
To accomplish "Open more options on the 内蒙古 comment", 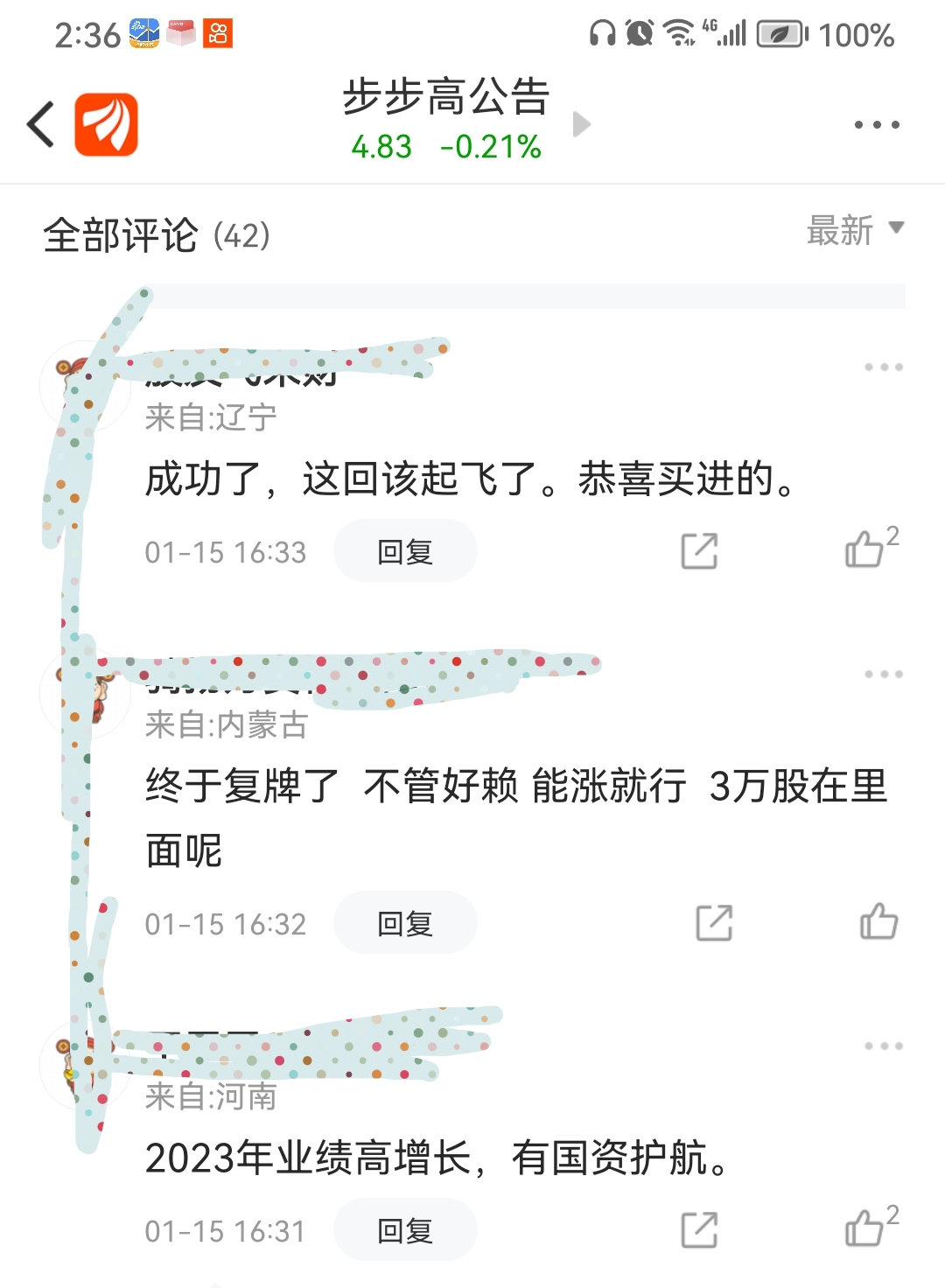I will click(883, 675).
